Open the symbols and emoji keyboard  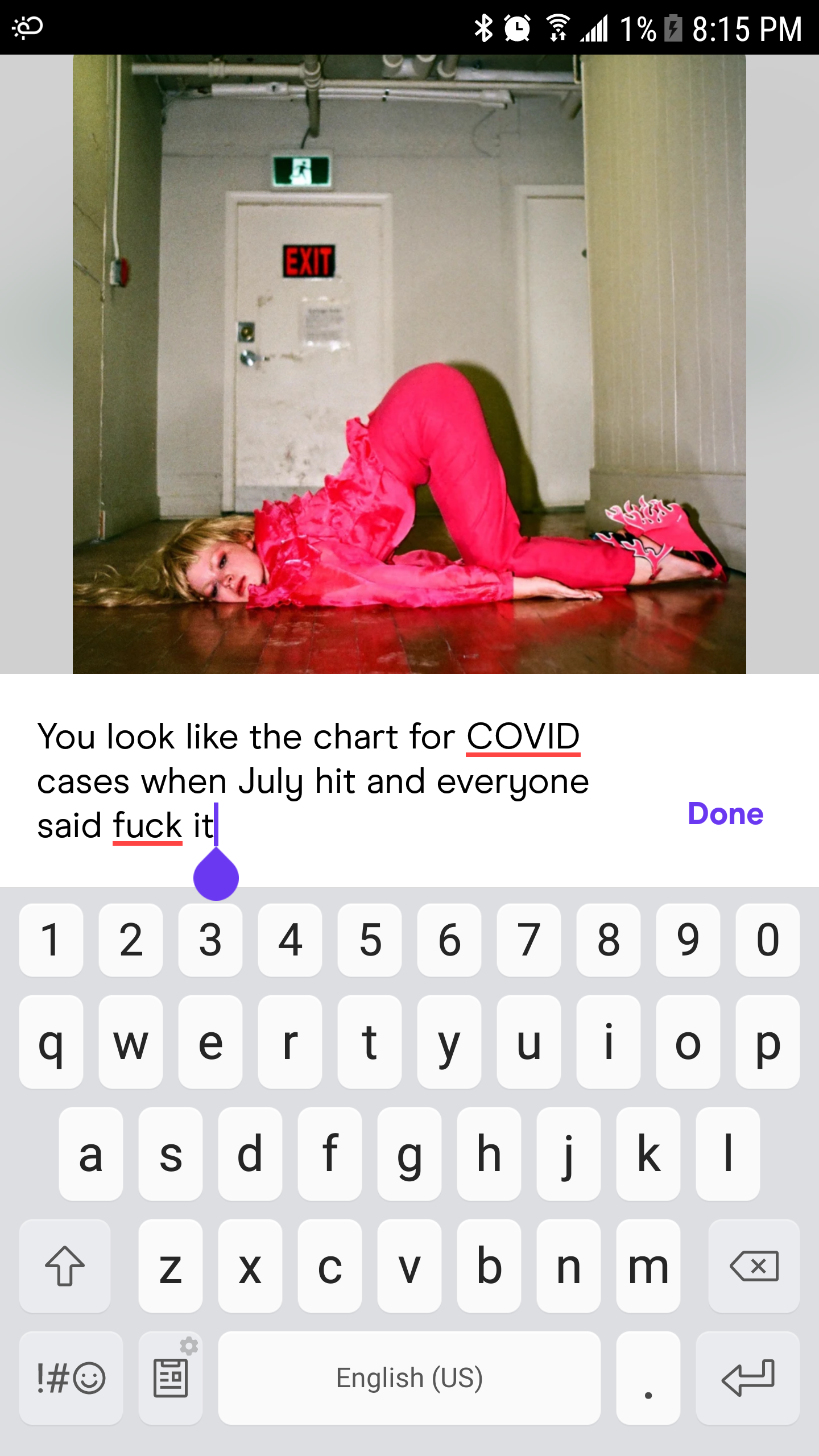(71, 1378)
